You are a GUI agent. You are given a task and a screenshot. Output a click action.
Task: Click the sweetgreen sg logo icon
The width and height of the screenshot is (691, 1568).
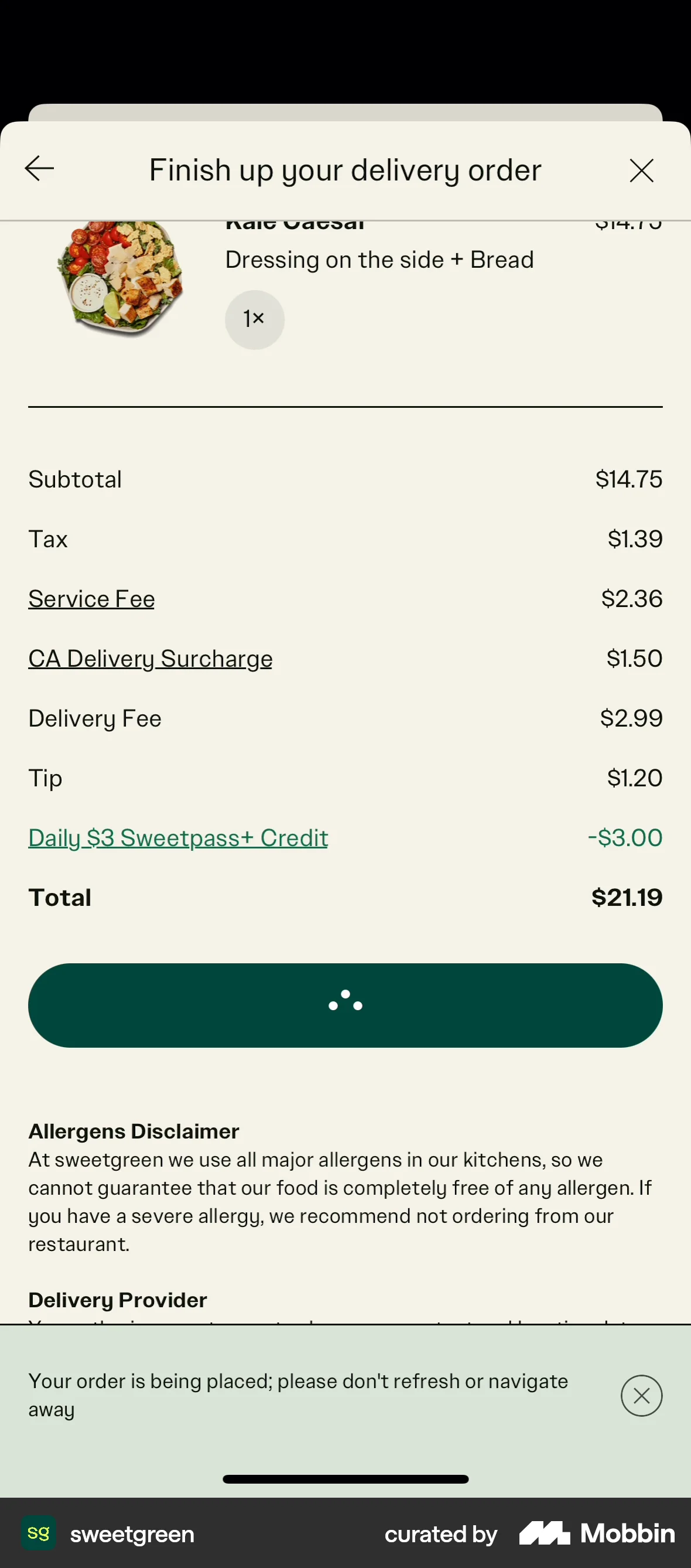pos(39,1534)
